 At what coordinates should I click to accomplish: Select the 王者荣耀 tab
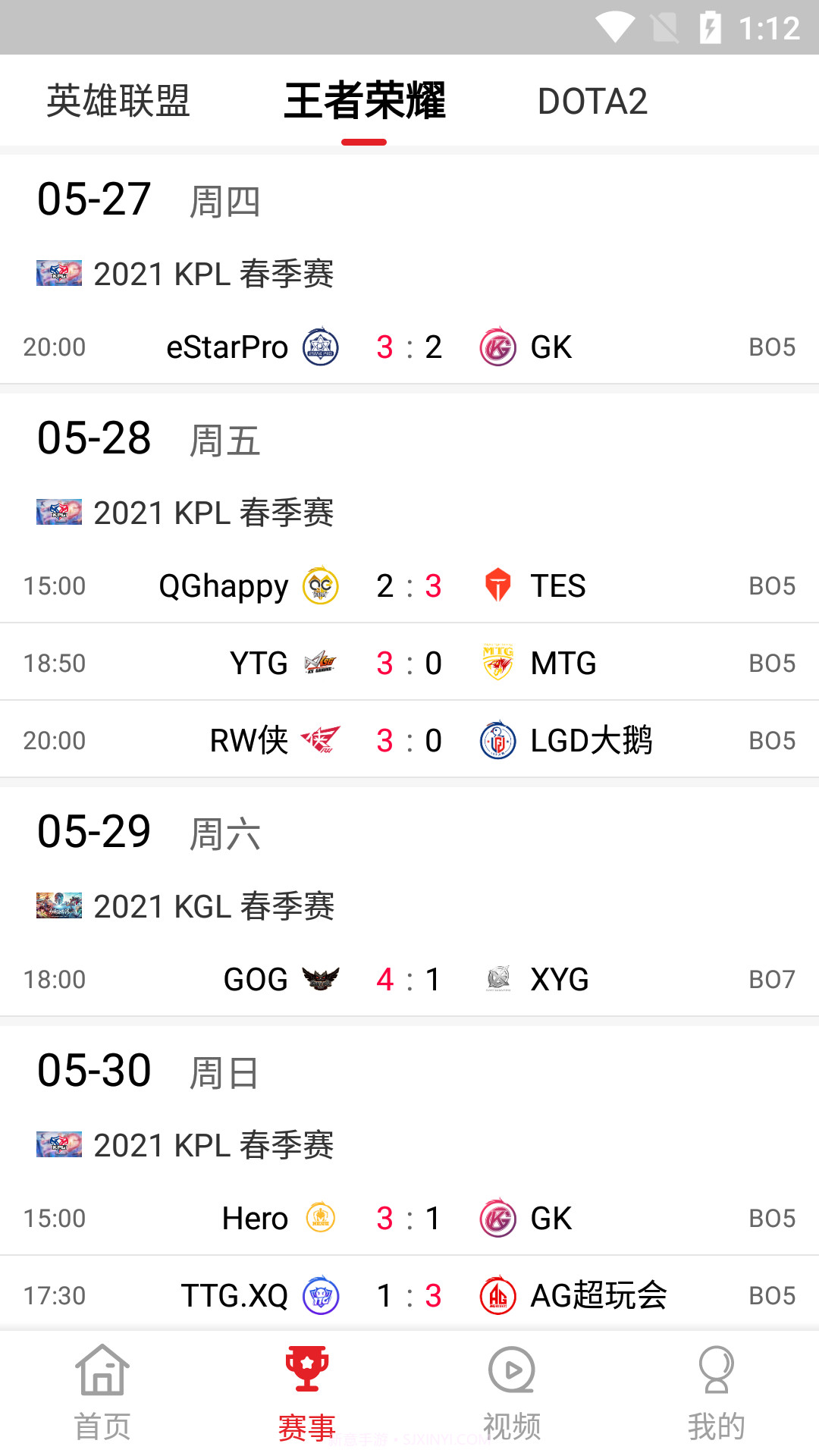(365, 100)
